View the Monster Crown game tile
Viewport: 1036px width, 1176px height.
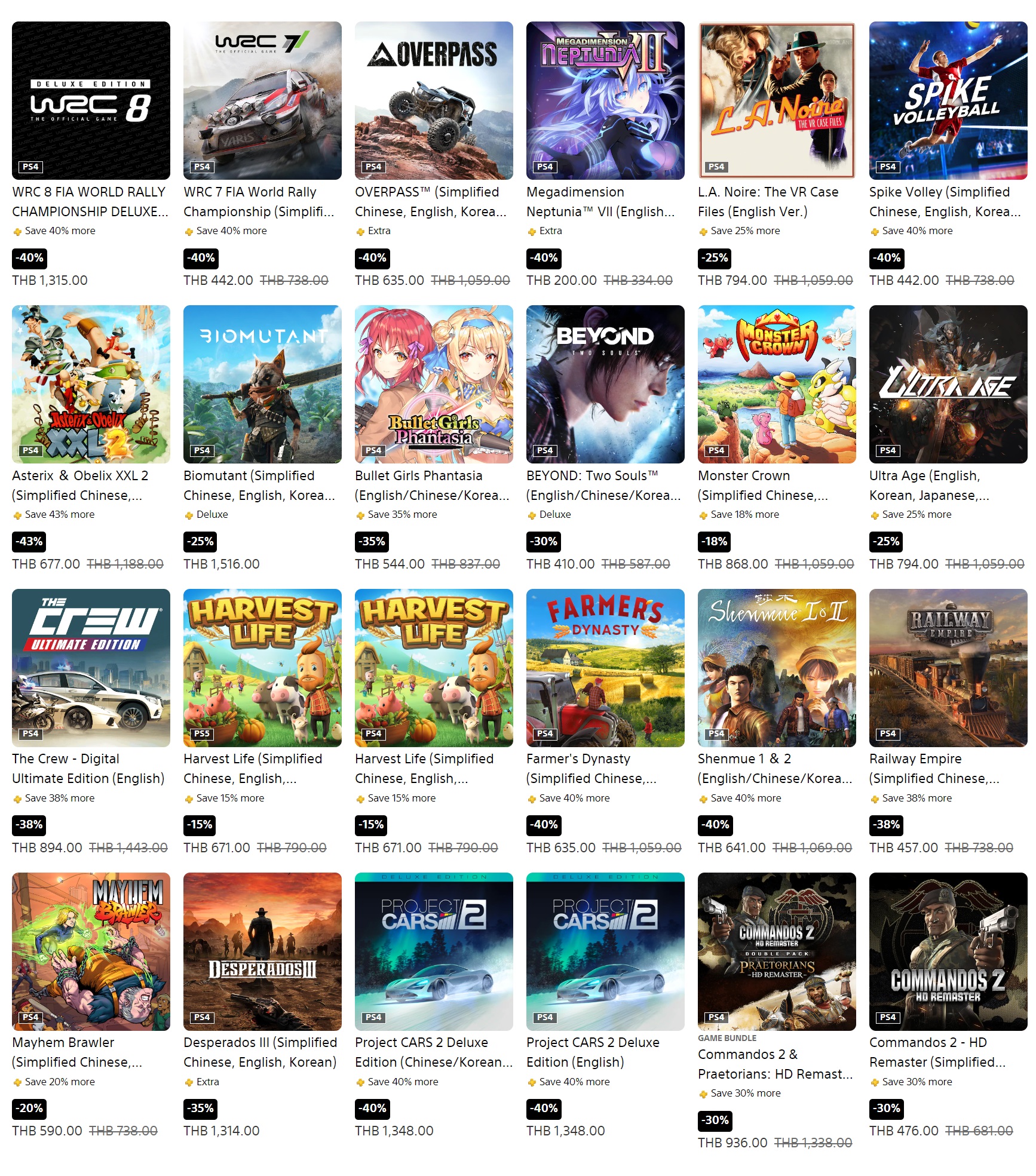click(x=777, y=384)
